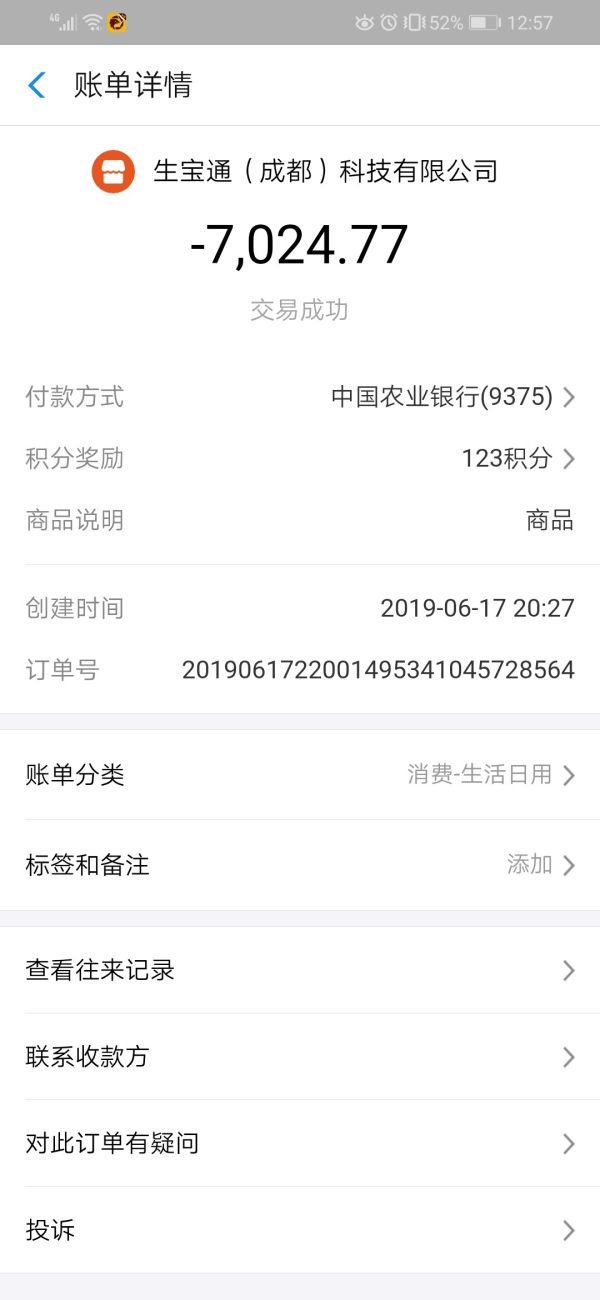The height and width of the screenshot is (1300, 600).
Task: Tap 投诉 to file complaint
Action: point(300,1230)
